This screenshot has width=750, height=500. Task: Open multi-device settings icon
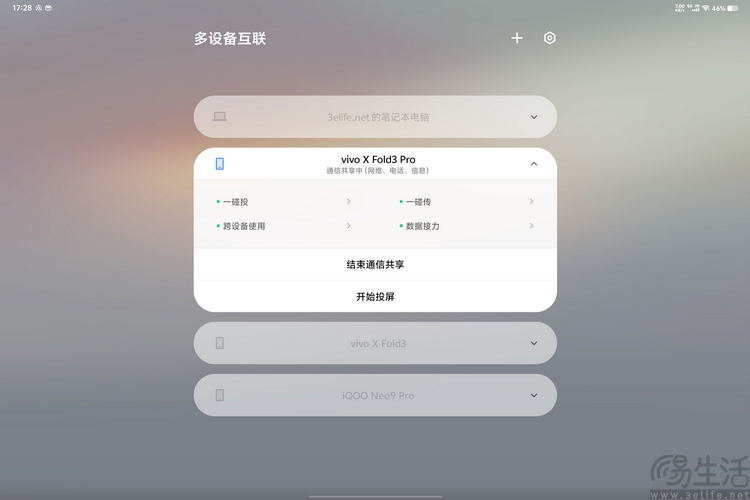point(549,38)
